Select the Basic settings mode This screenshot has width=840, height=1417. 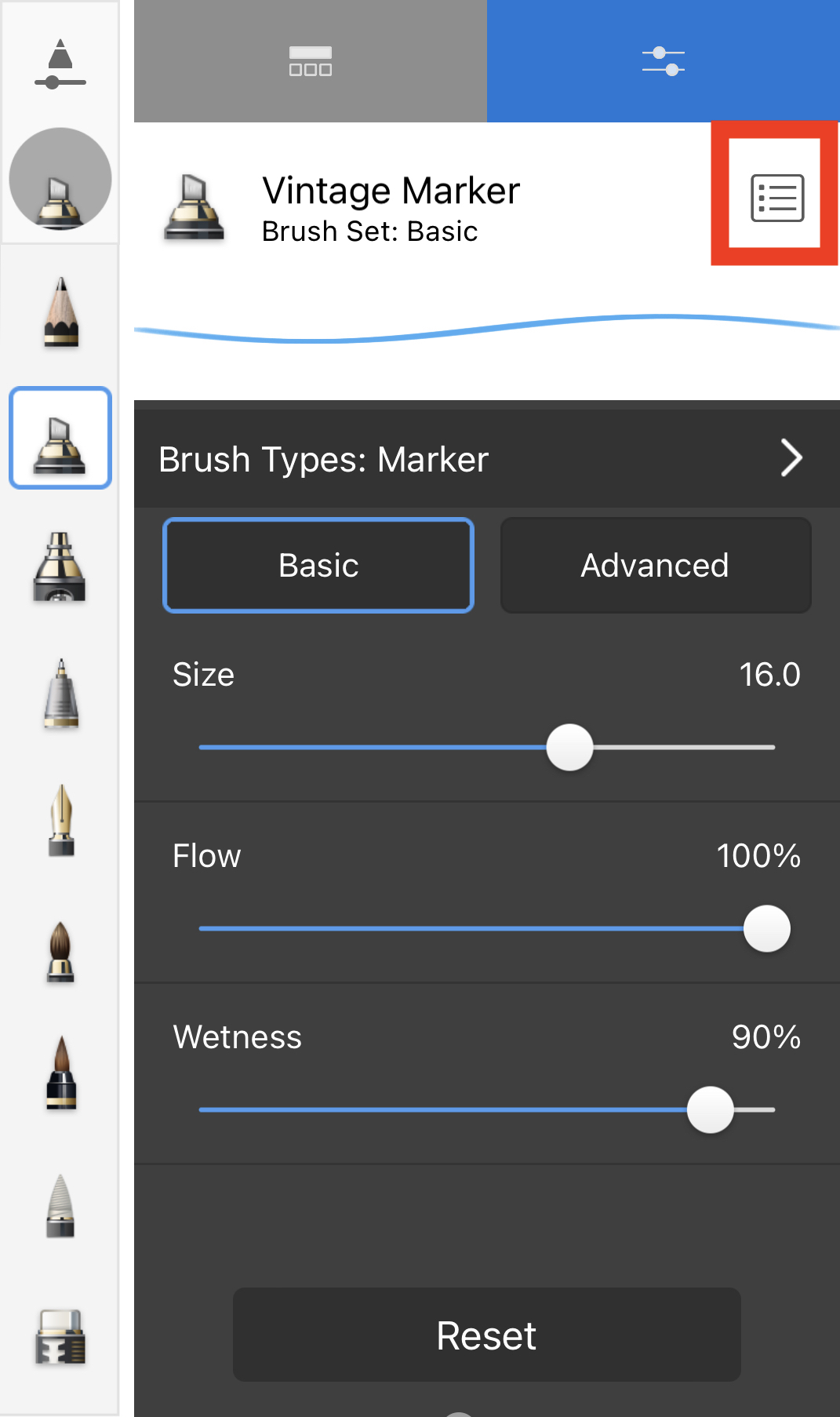click(318, 566)
